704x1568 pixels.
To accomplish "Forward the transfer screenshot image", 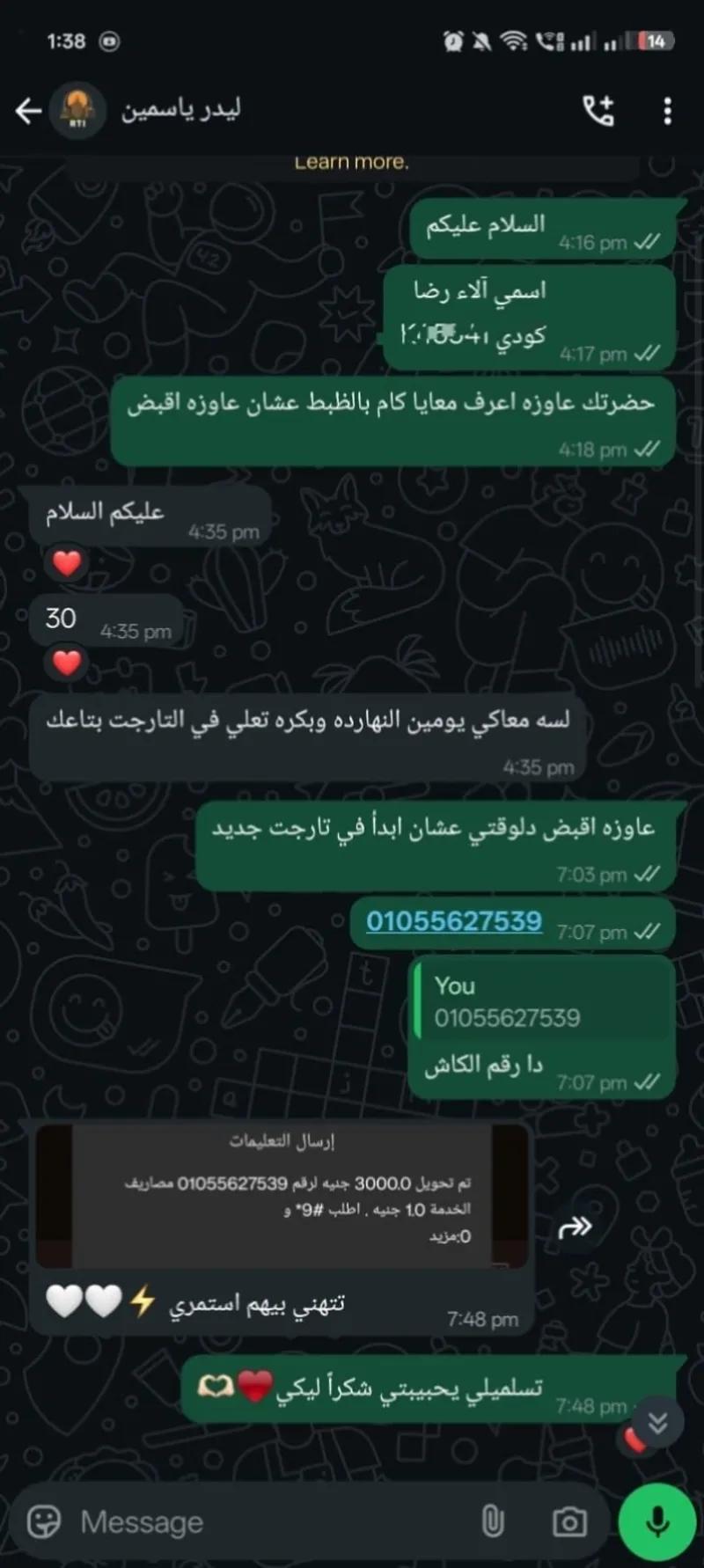I will (575, 1227).
